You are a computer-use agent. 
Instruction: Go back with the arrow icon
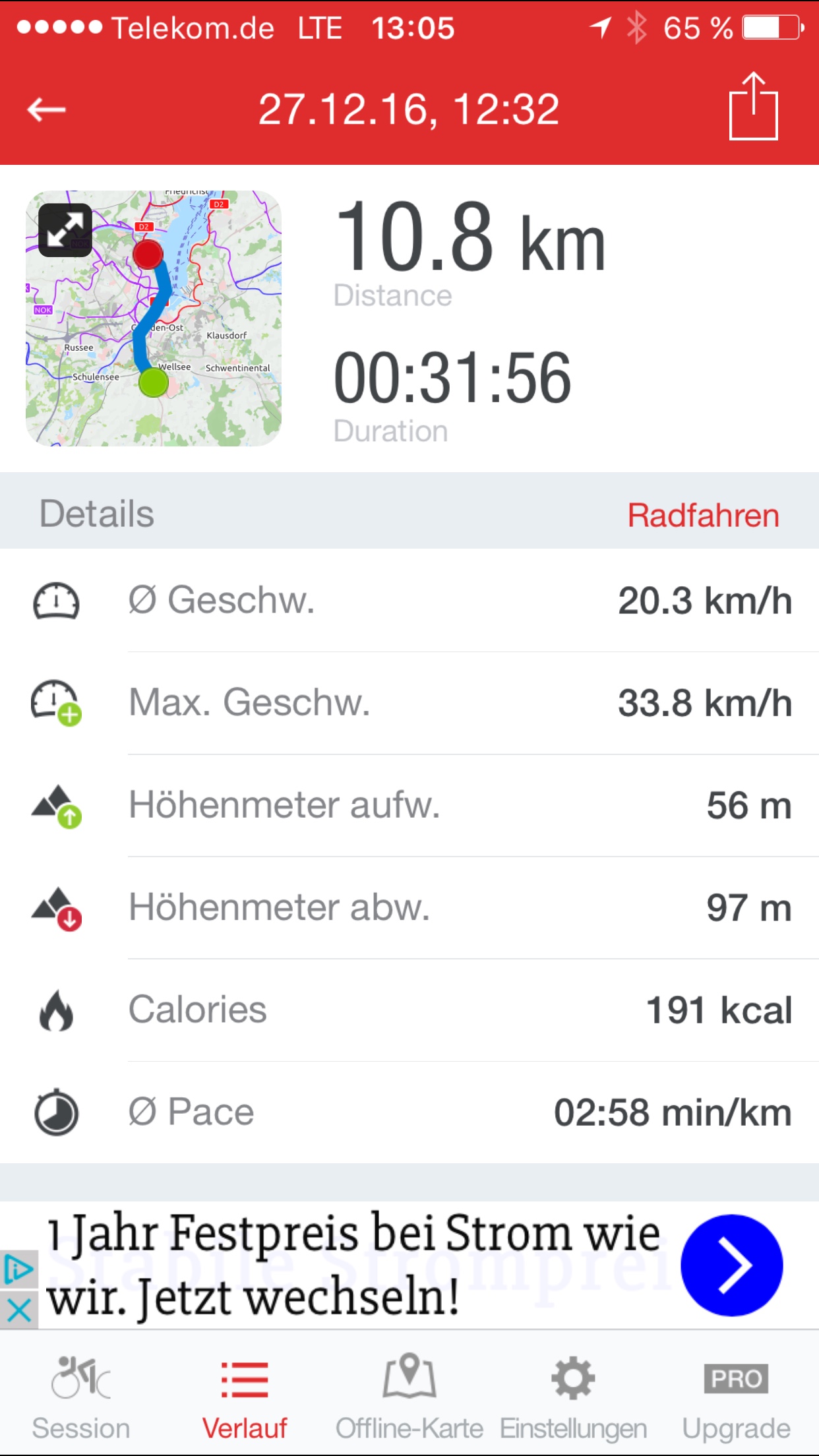pyautogui.click(x=46, y=109)
